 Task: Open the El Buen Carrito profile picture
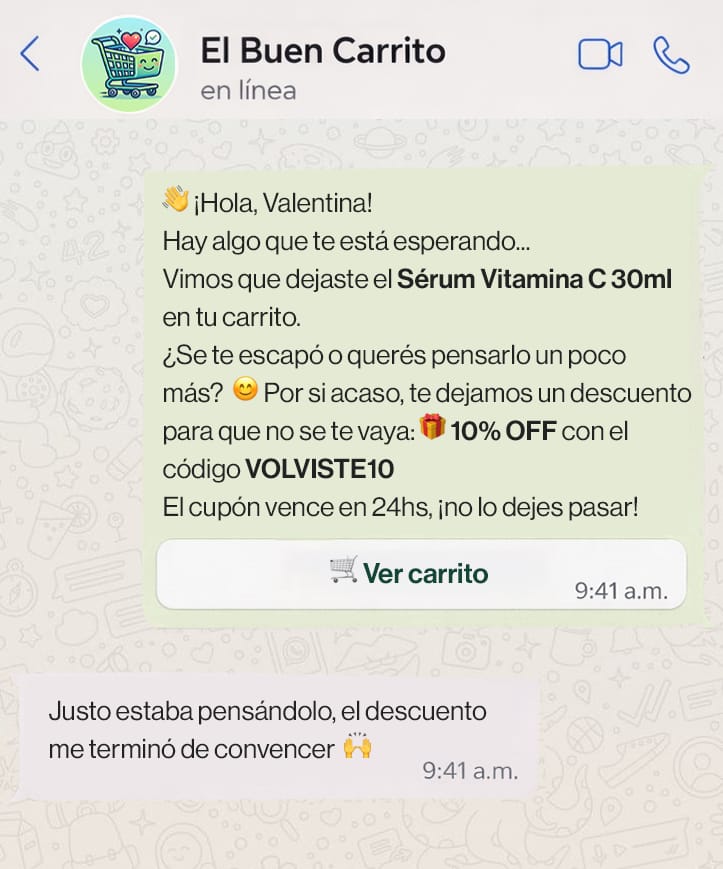pyautogui.click(x=129, y=62)
